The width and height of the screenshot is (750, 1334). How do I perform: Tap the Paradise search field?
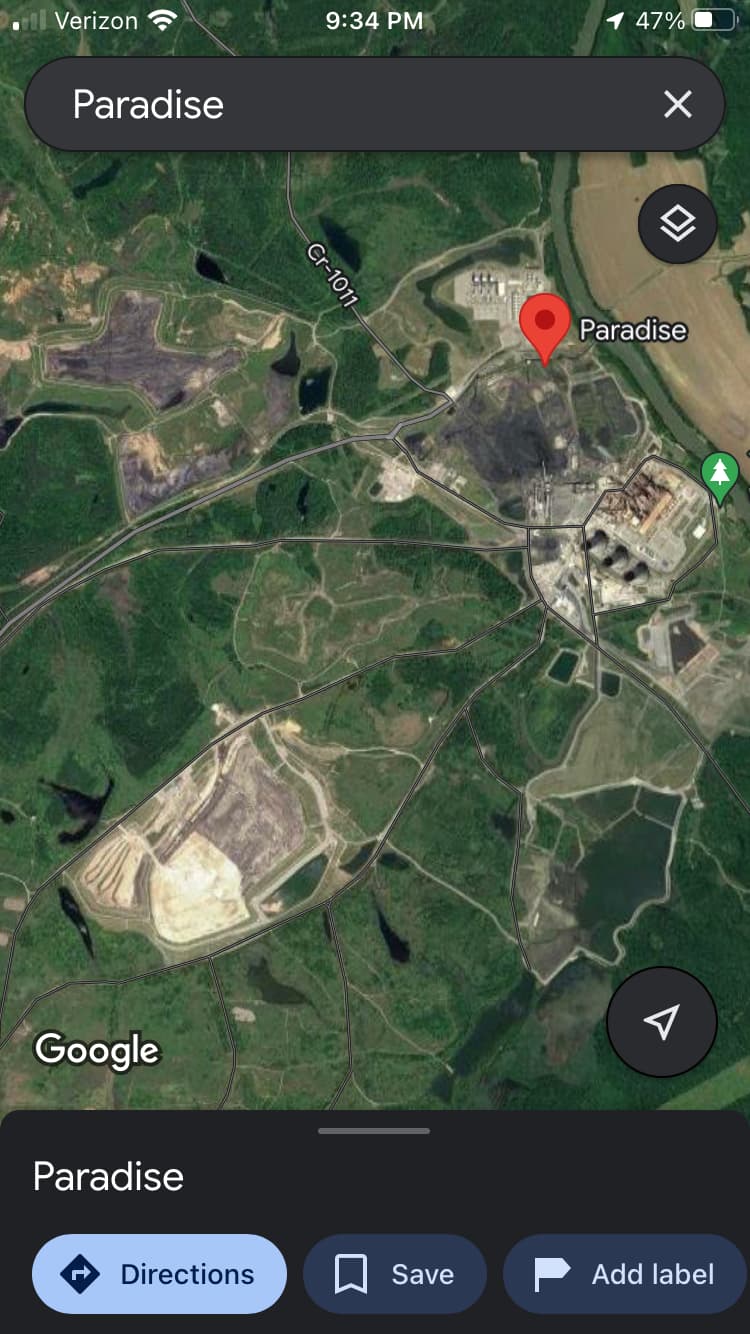tap(340, 104)
